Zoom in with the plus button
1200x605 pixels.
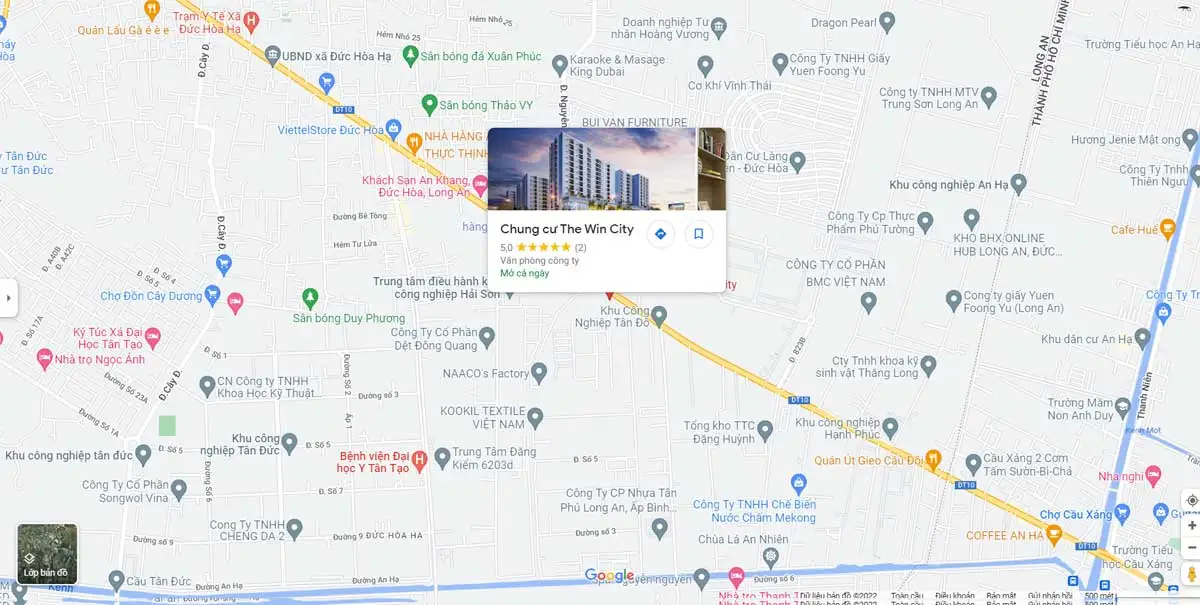(1190, 525)
